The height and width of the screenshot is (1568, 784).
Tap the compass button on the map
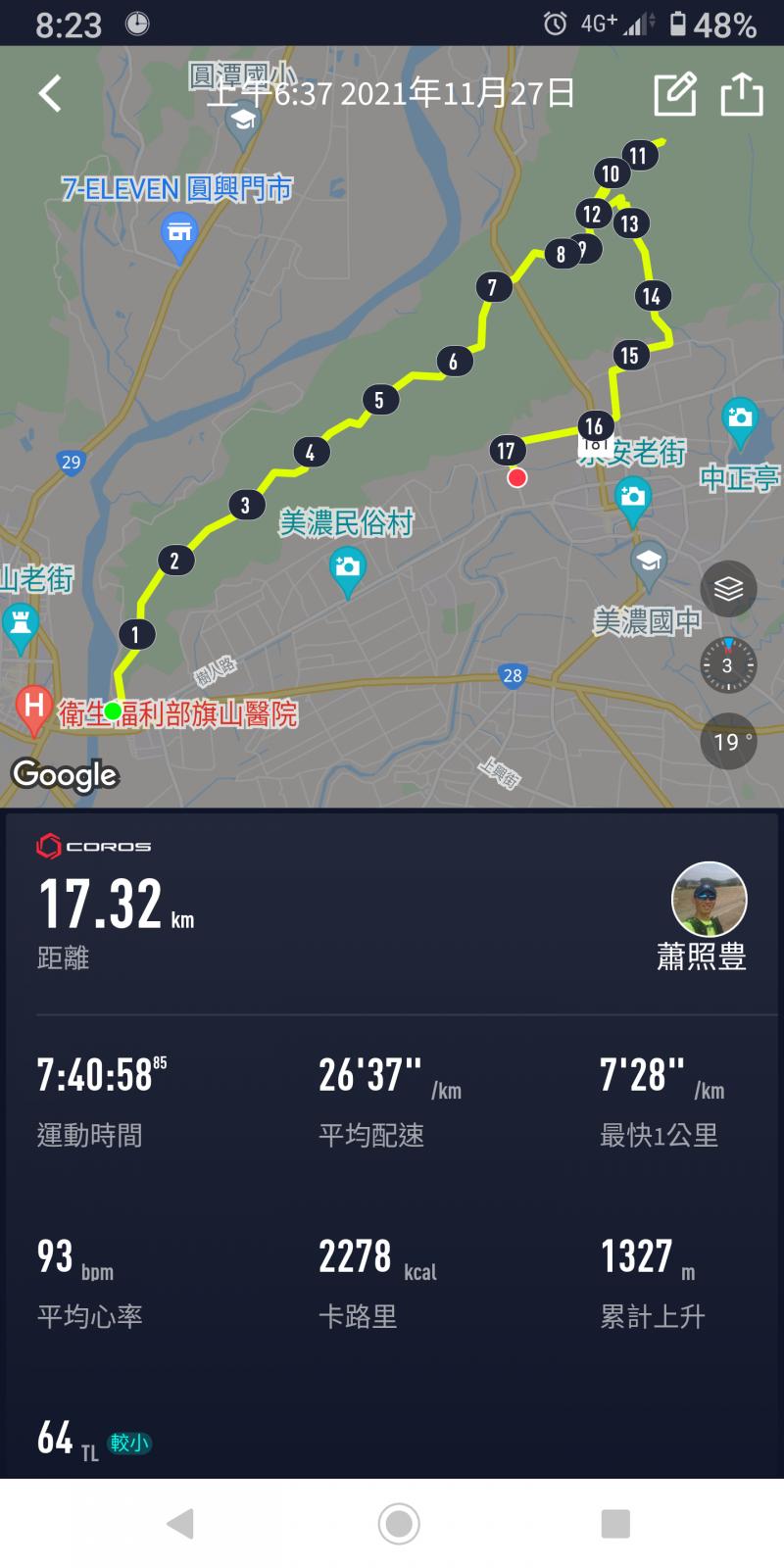(728, 664)
